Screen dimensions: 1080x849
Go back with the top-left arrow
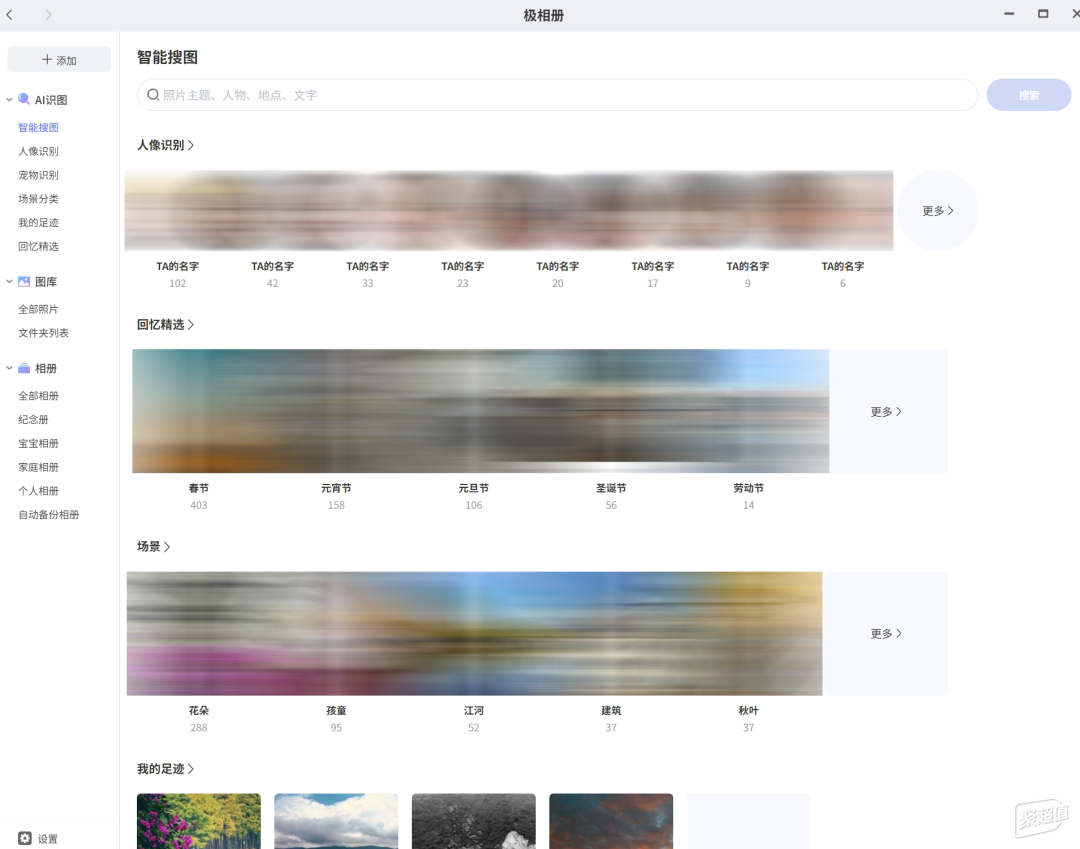click(10, 15)
